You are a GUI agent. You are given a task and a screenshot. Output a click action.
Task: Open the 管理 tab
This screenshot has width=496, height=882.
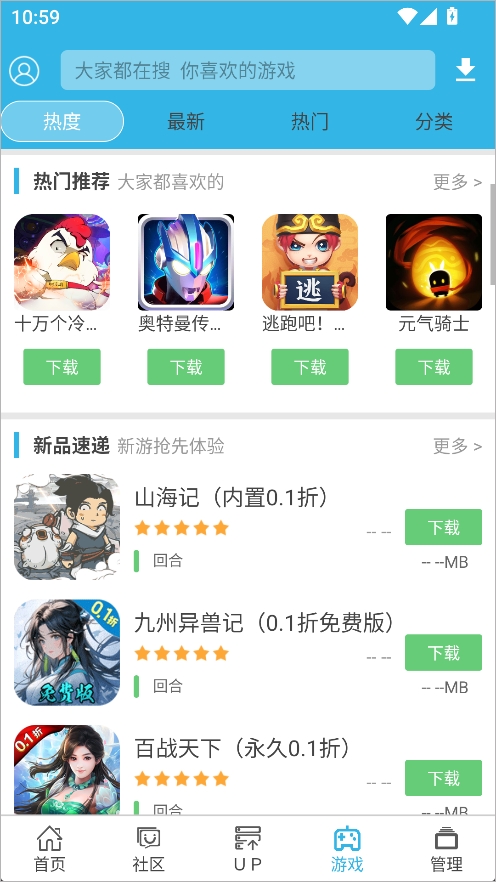pos(446,849)
